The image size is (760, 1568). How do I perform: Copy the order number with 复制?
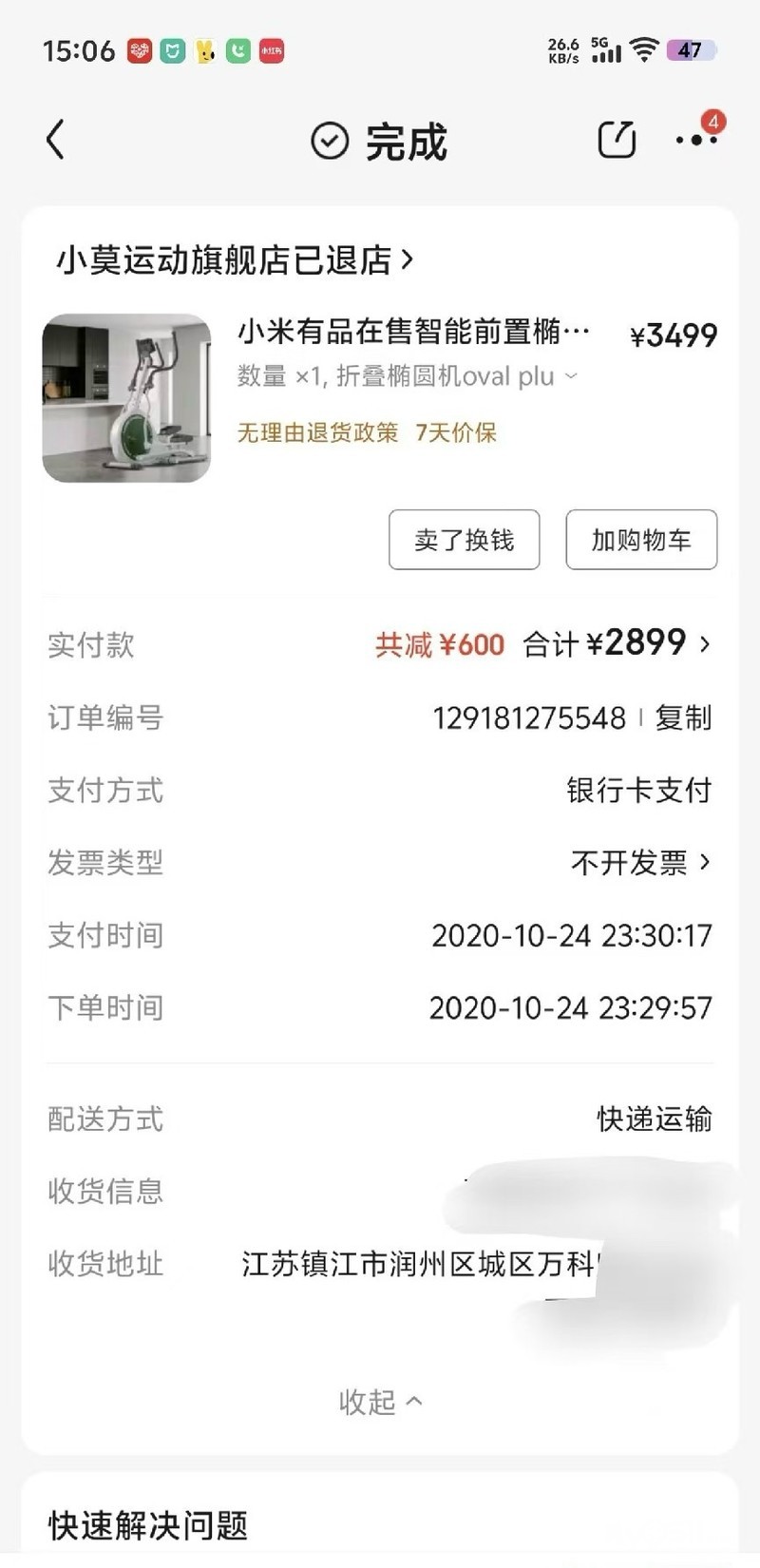coord(683,717)
